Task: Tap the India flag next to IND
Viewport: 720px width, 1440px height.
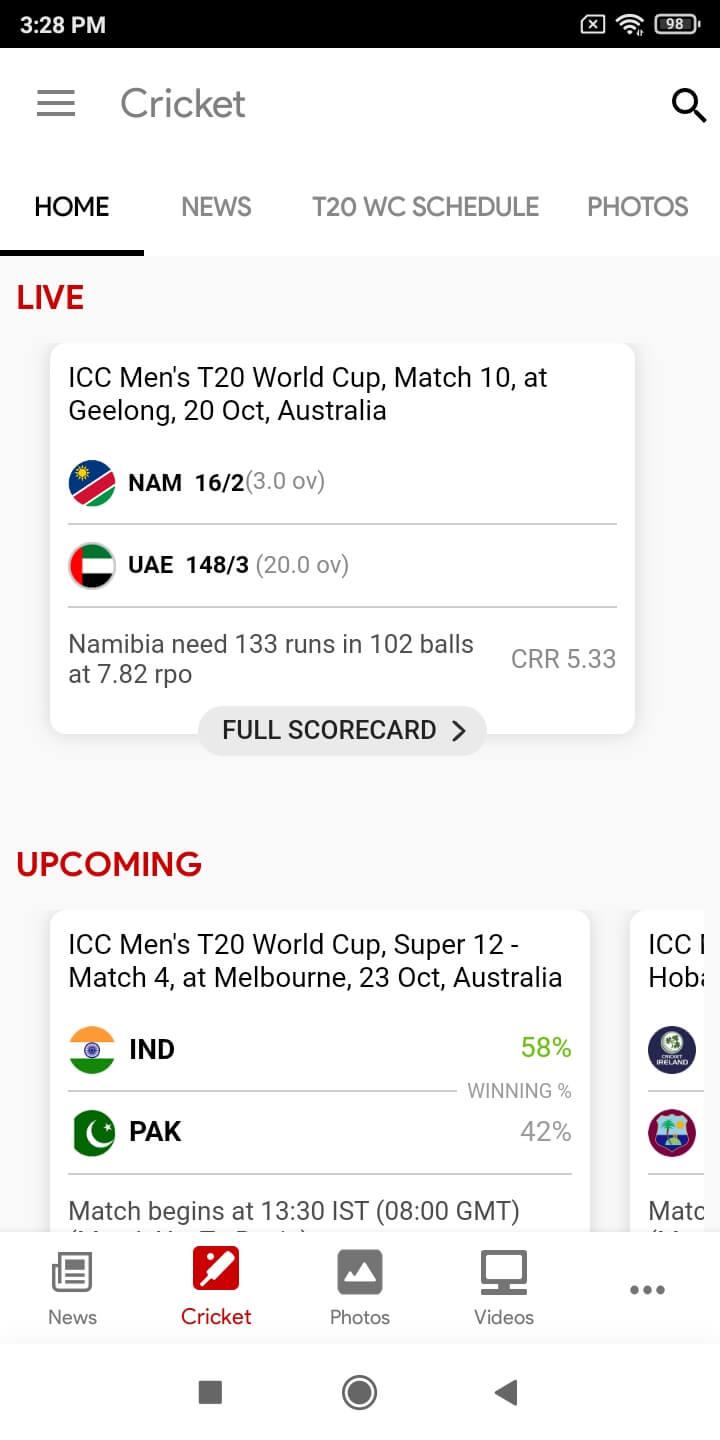Action: click(91, 1048)
